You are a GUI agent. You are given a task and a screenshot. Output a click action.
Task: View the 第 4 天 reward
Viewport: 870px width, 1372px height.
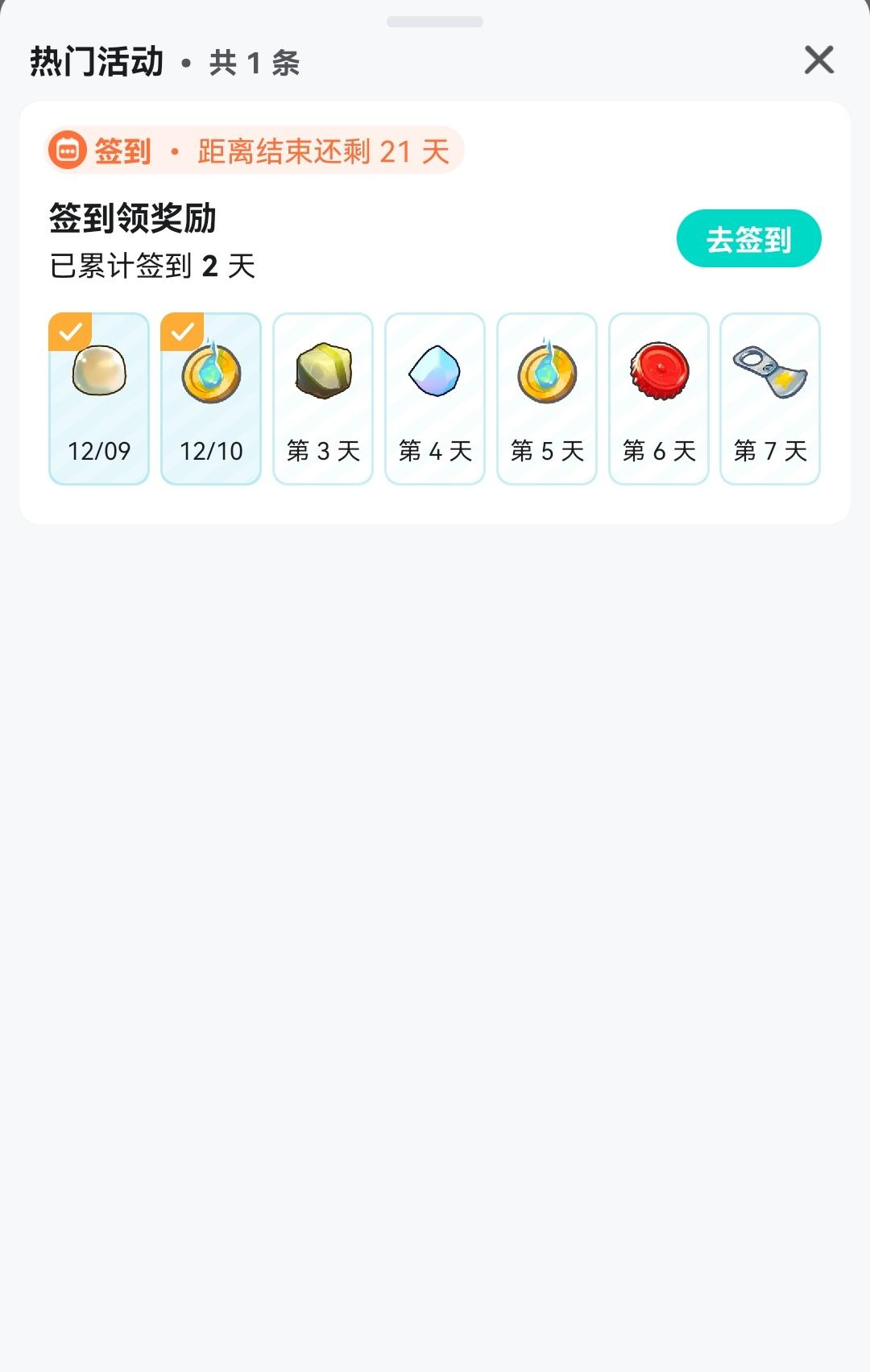(x=435, y=399)
